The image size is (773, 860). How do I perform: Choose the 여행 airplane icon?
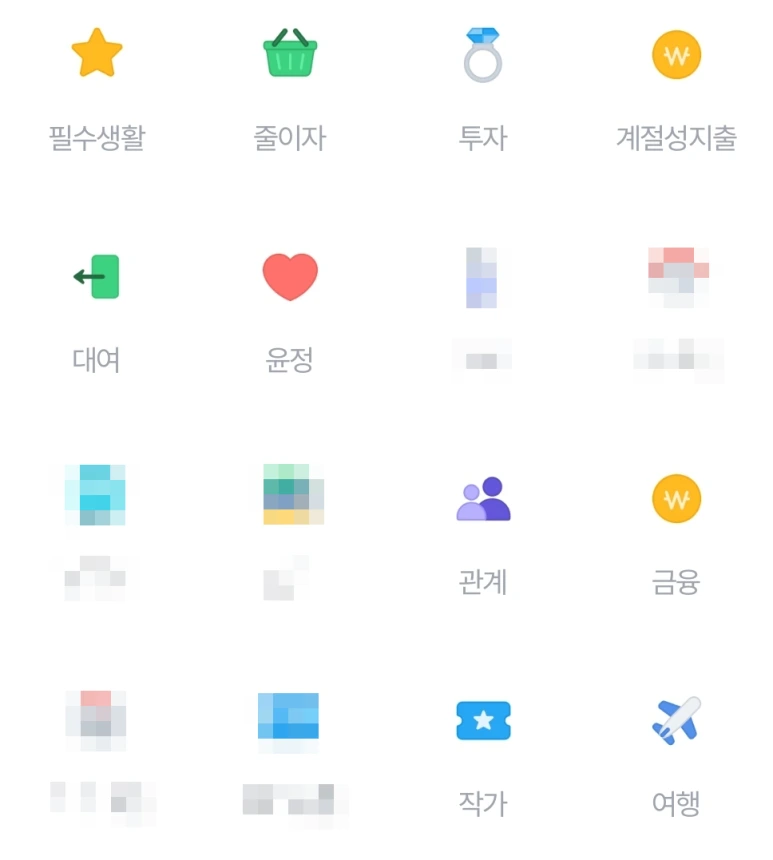pyautogui.click(x=677, y=720)
